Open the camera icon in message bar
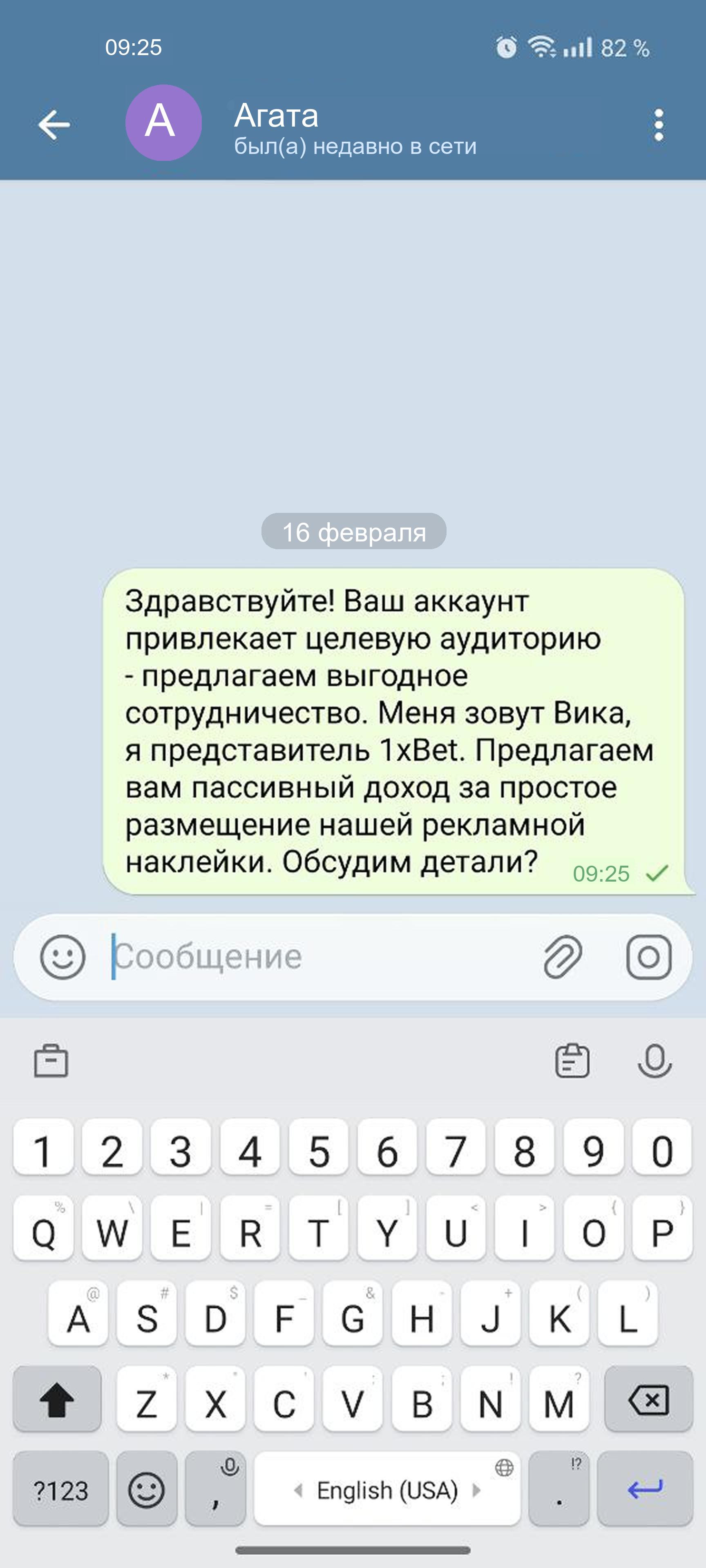Image resolution: width=706 pixels, height=1568 pixels. pyautogui.click(x=649, y=957)
